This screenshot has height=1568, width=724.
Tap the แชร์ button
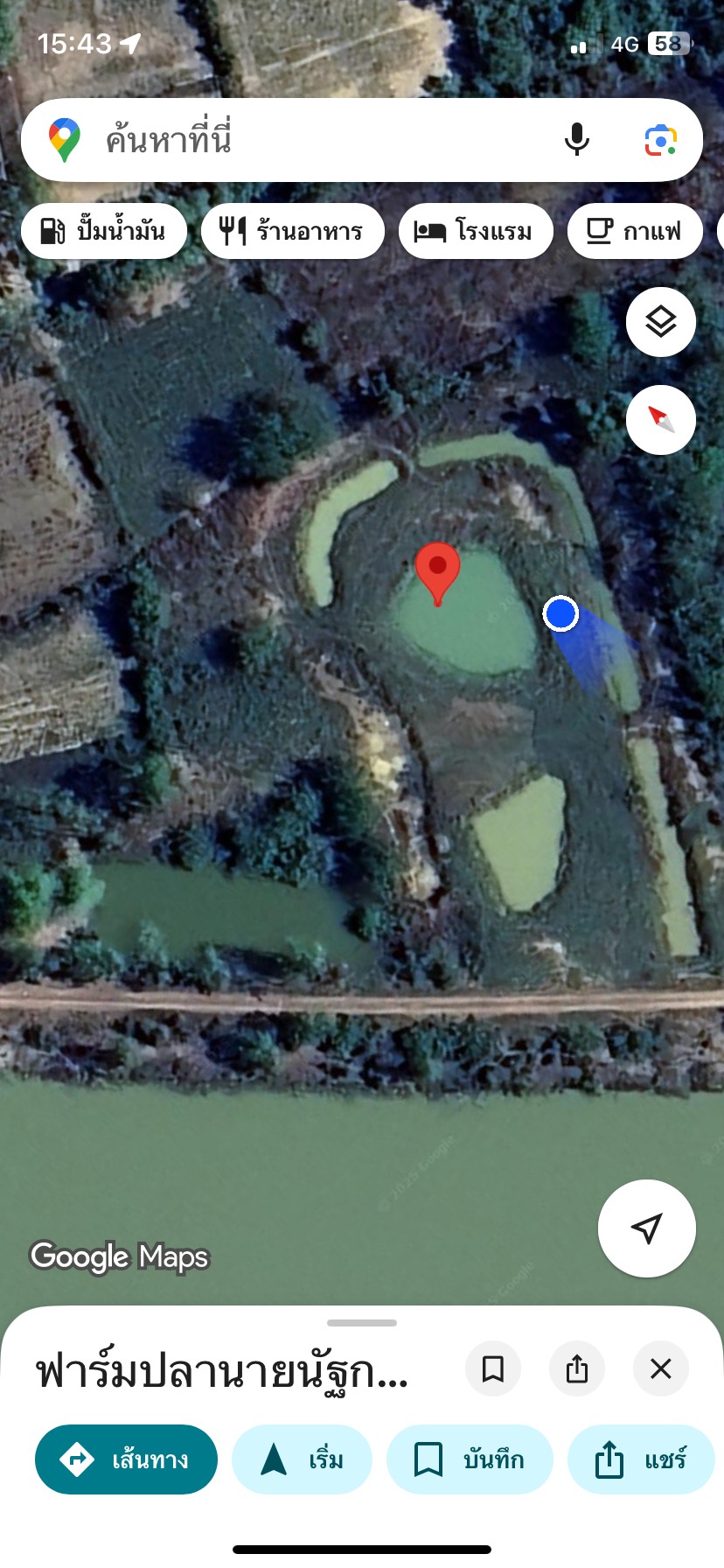pyautogui.click(x=641, y=1459)
